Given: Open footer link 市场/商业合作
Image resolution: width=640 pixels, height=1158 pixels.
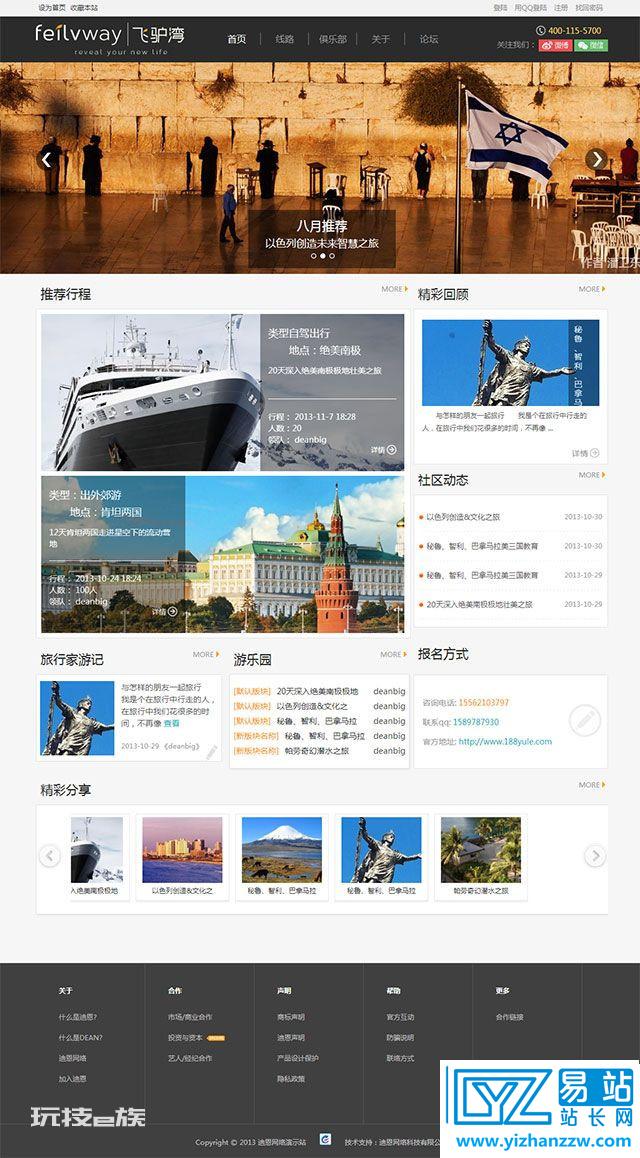Looking at the screenshot, I should coord(190,1017).
